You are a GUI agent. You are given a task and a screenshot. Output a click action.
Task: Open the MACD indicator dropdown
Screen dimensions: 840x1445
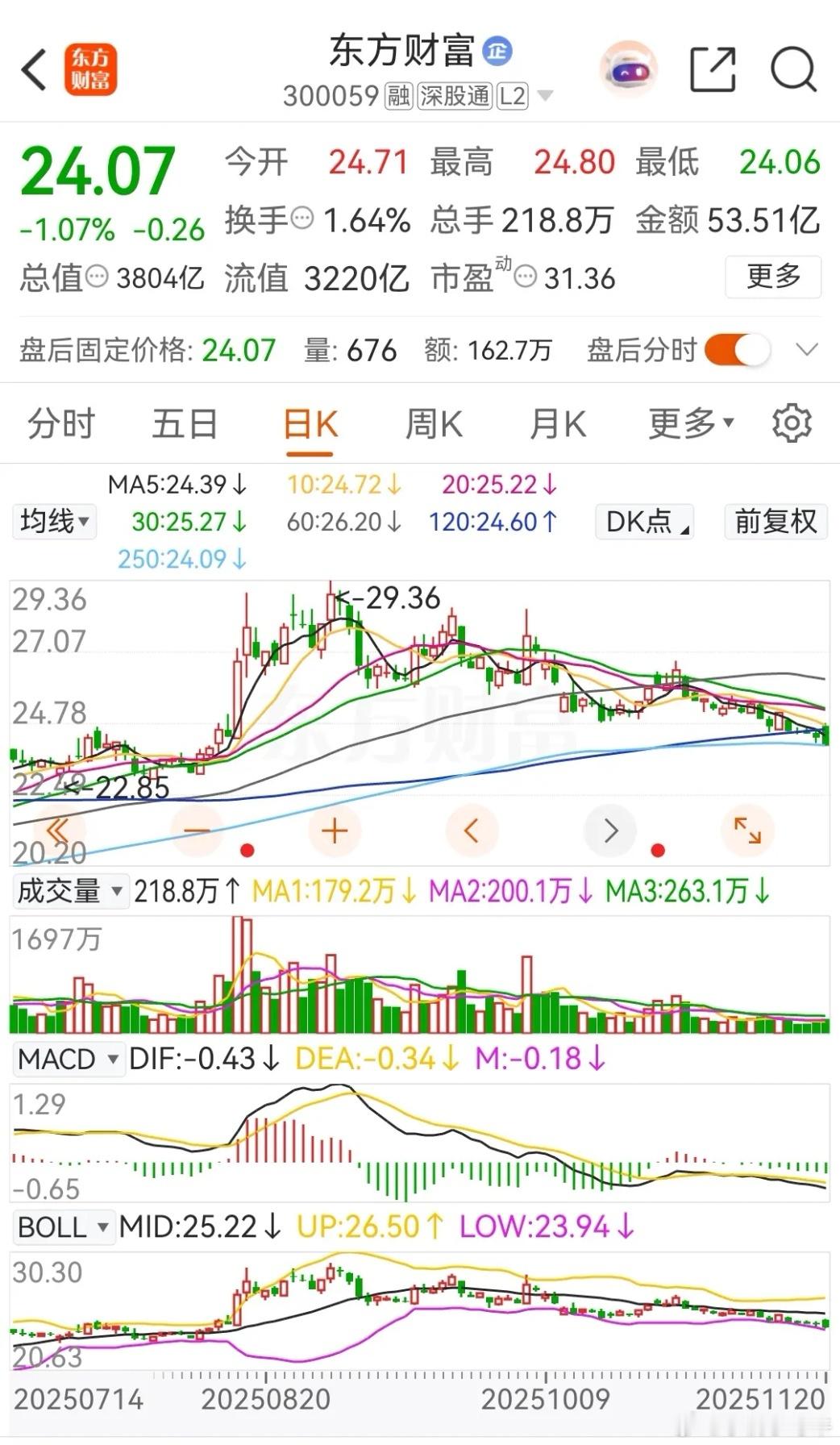tap(69, 1059)
